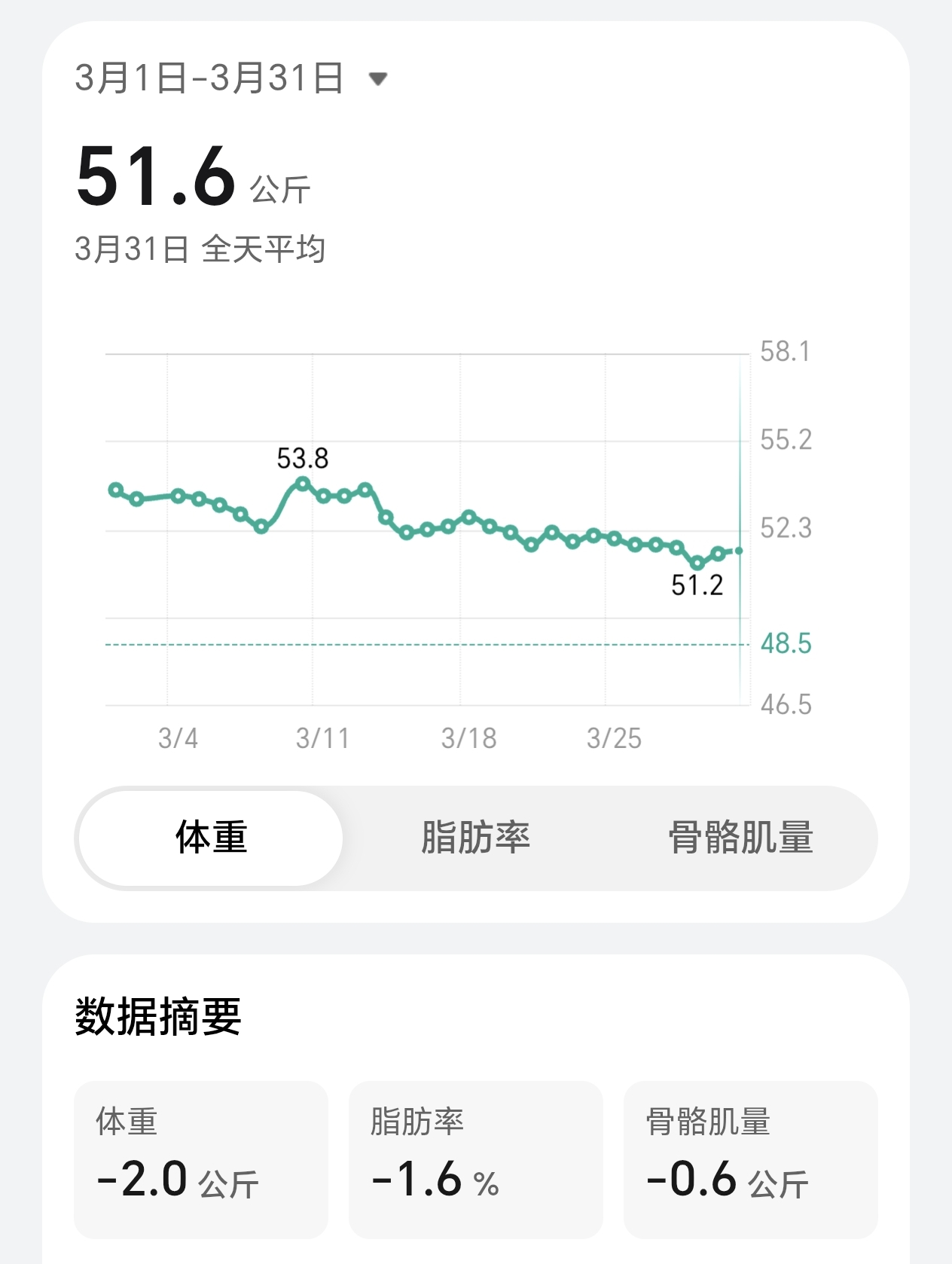Viewport: 952px width, 1264px height.
Task: Switch to the 脂肪率 chart tab
Action: (x=475, y=838)
